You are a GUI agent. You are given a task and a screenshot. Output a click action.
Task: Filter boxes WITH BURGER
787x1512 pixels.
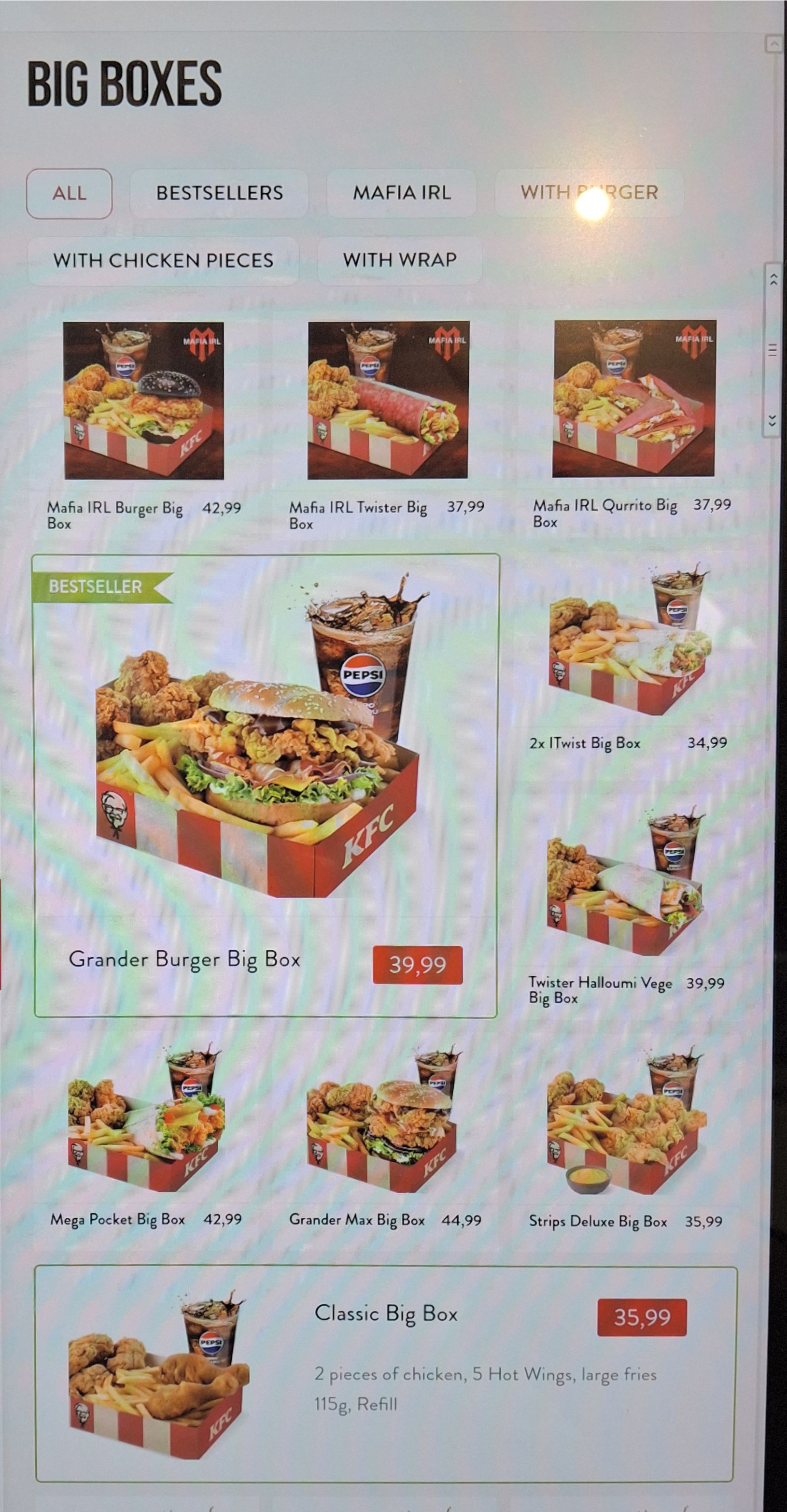click(x=589, y=193)
